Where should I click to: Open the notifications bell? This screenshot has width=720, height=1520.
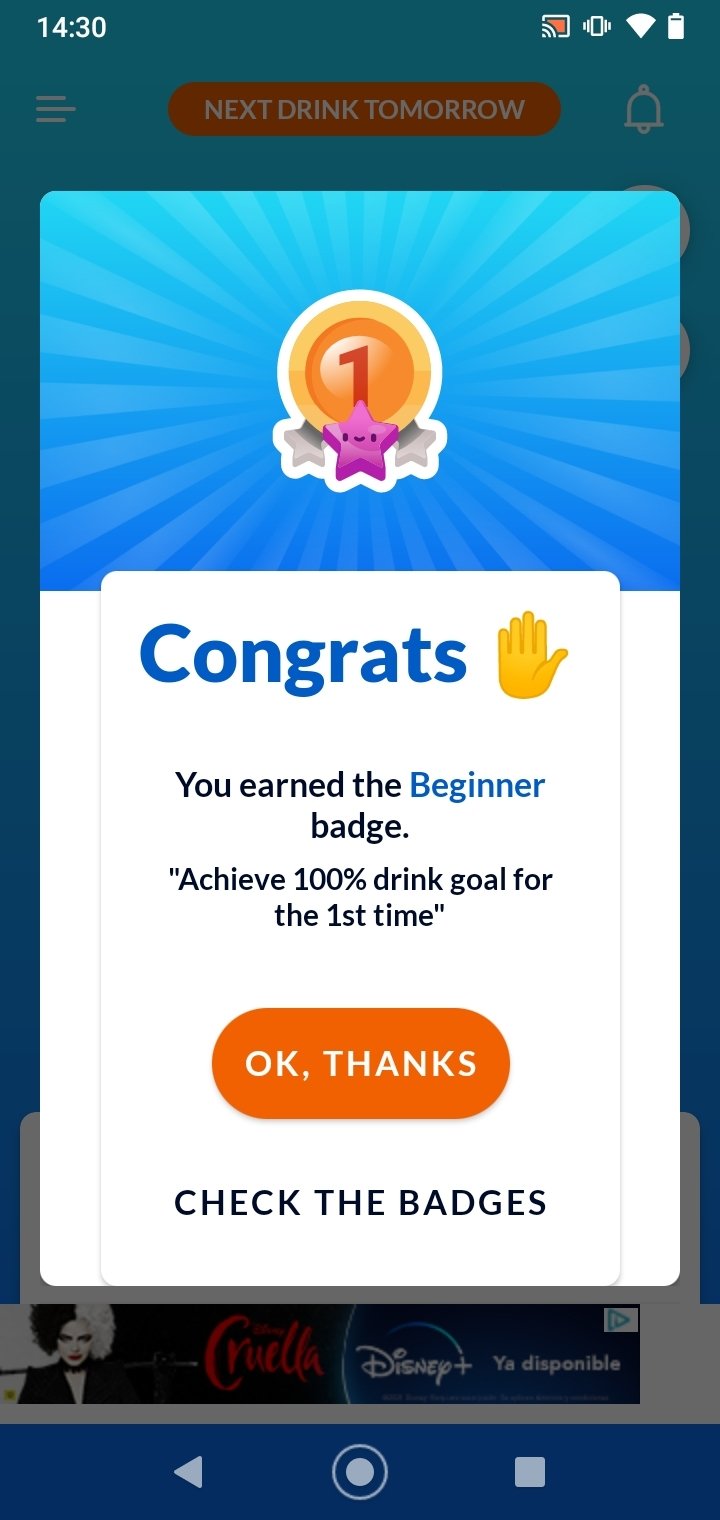coord(644,109)
